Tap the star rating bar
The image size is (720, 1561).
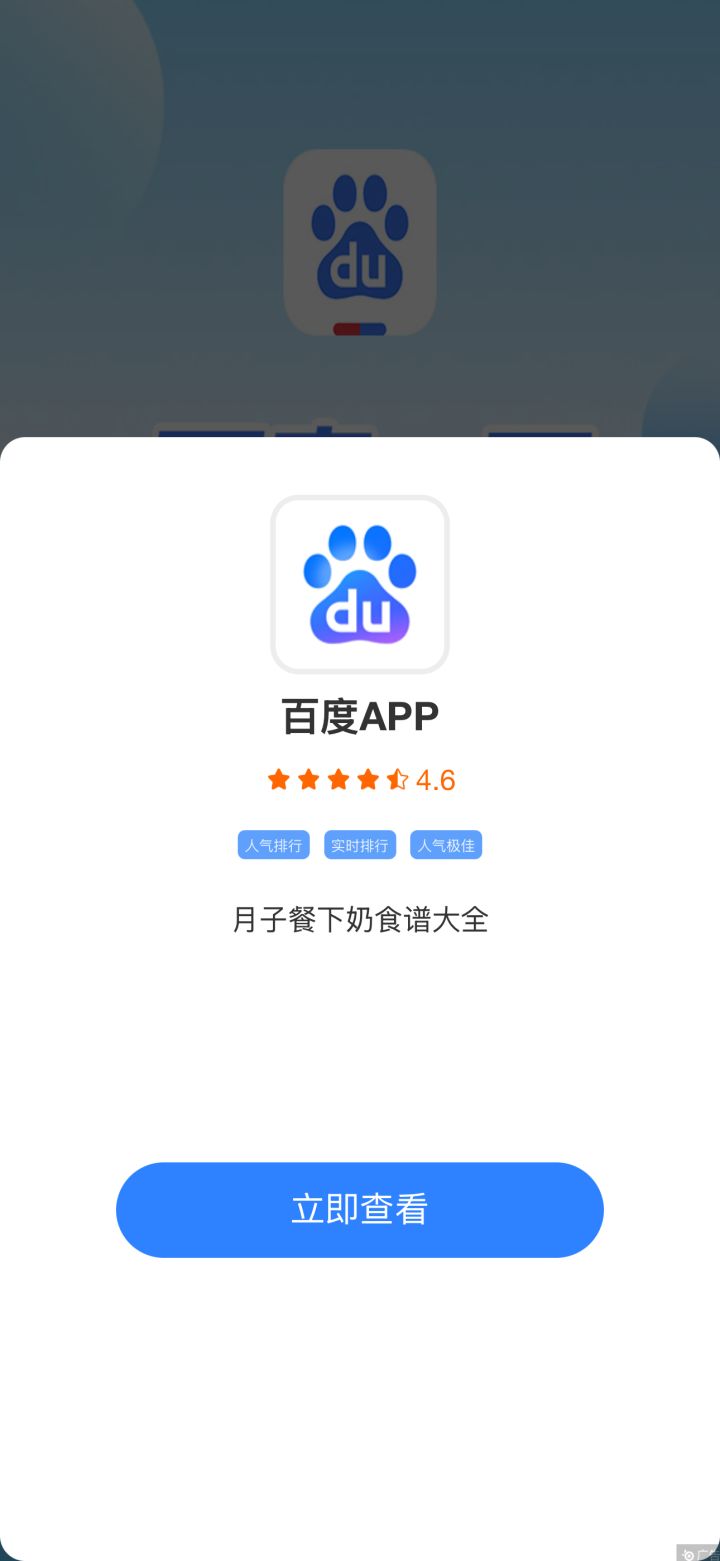[340, 779]
